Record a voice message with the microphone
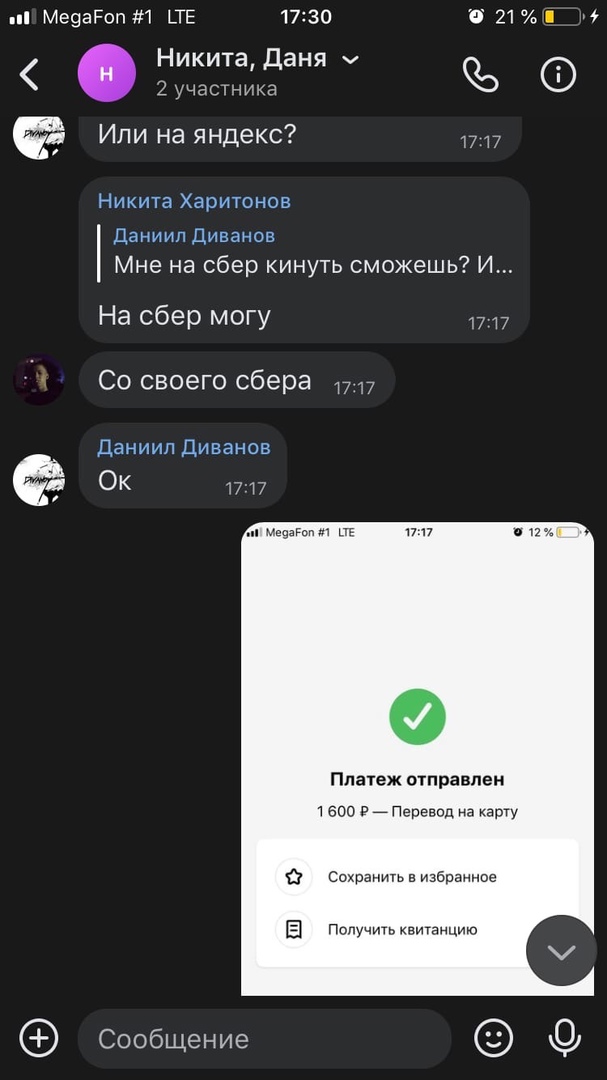The width and height of the screenshot is (607, 1080). [565, 1038]
